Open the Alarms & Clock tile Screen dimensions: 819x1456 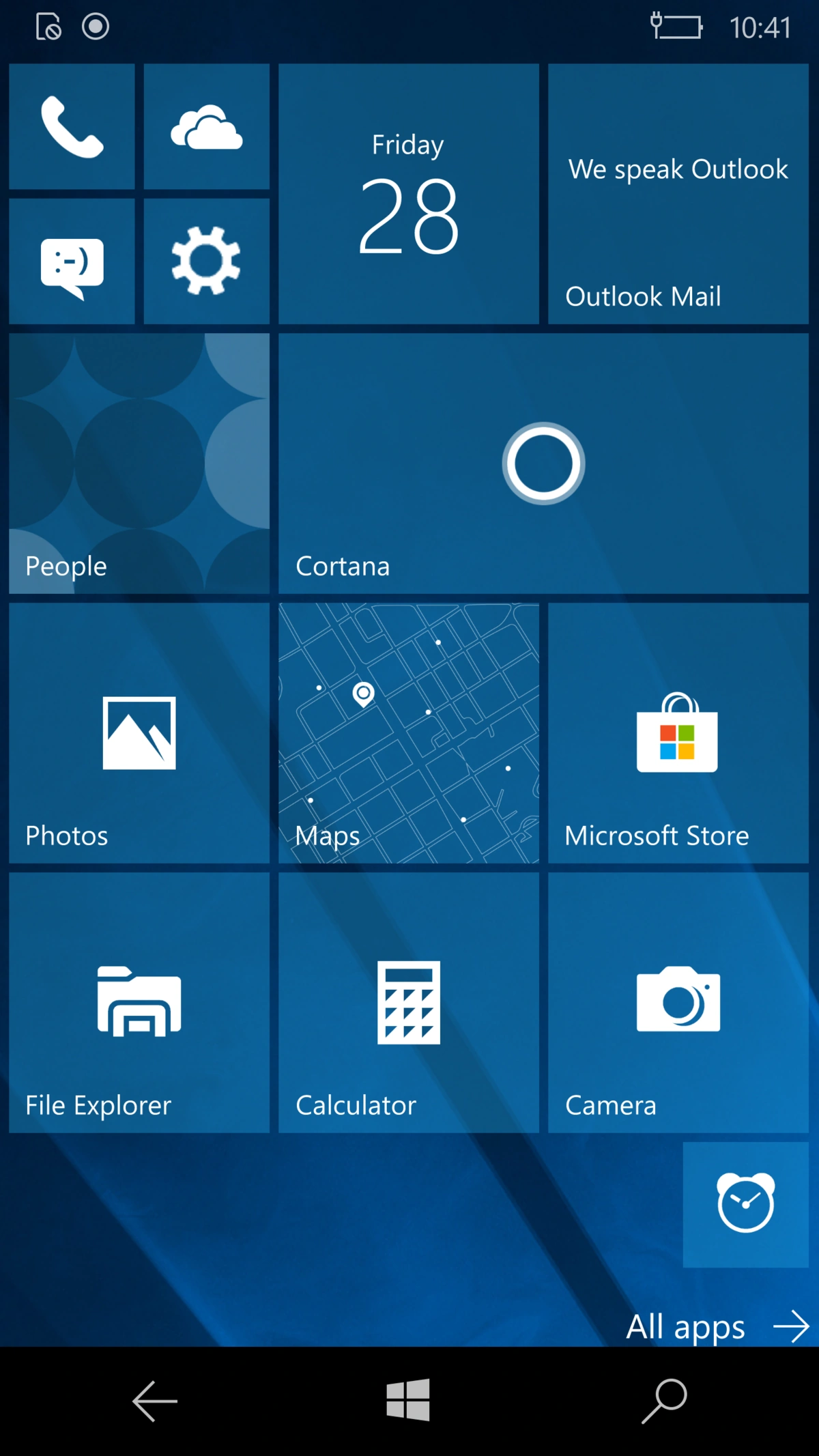click(x=745, y=1203)
